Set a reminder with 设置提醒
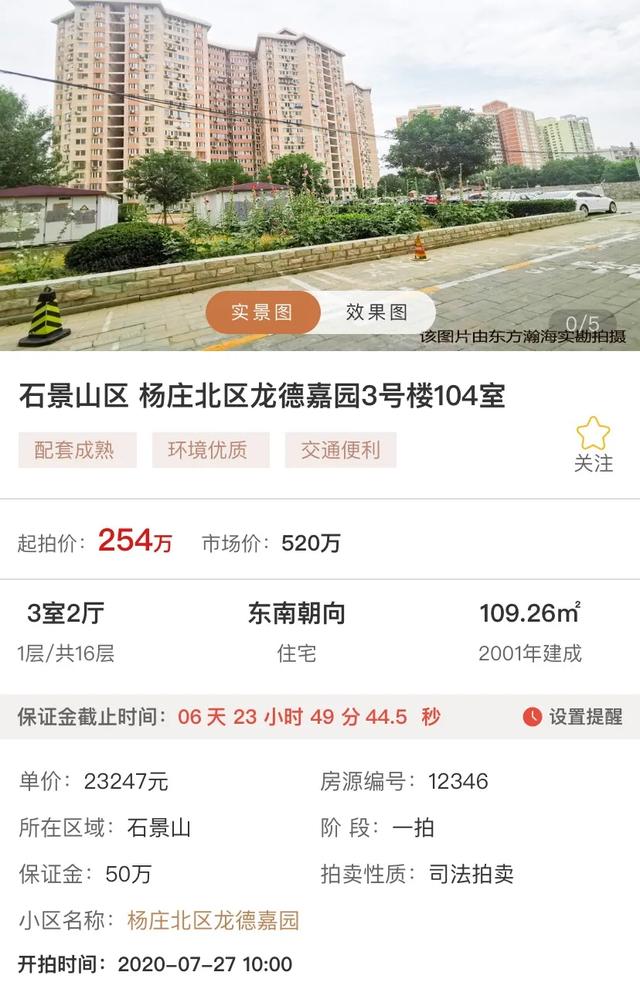The height and width of the screenshot is (996, 640). 573,716
